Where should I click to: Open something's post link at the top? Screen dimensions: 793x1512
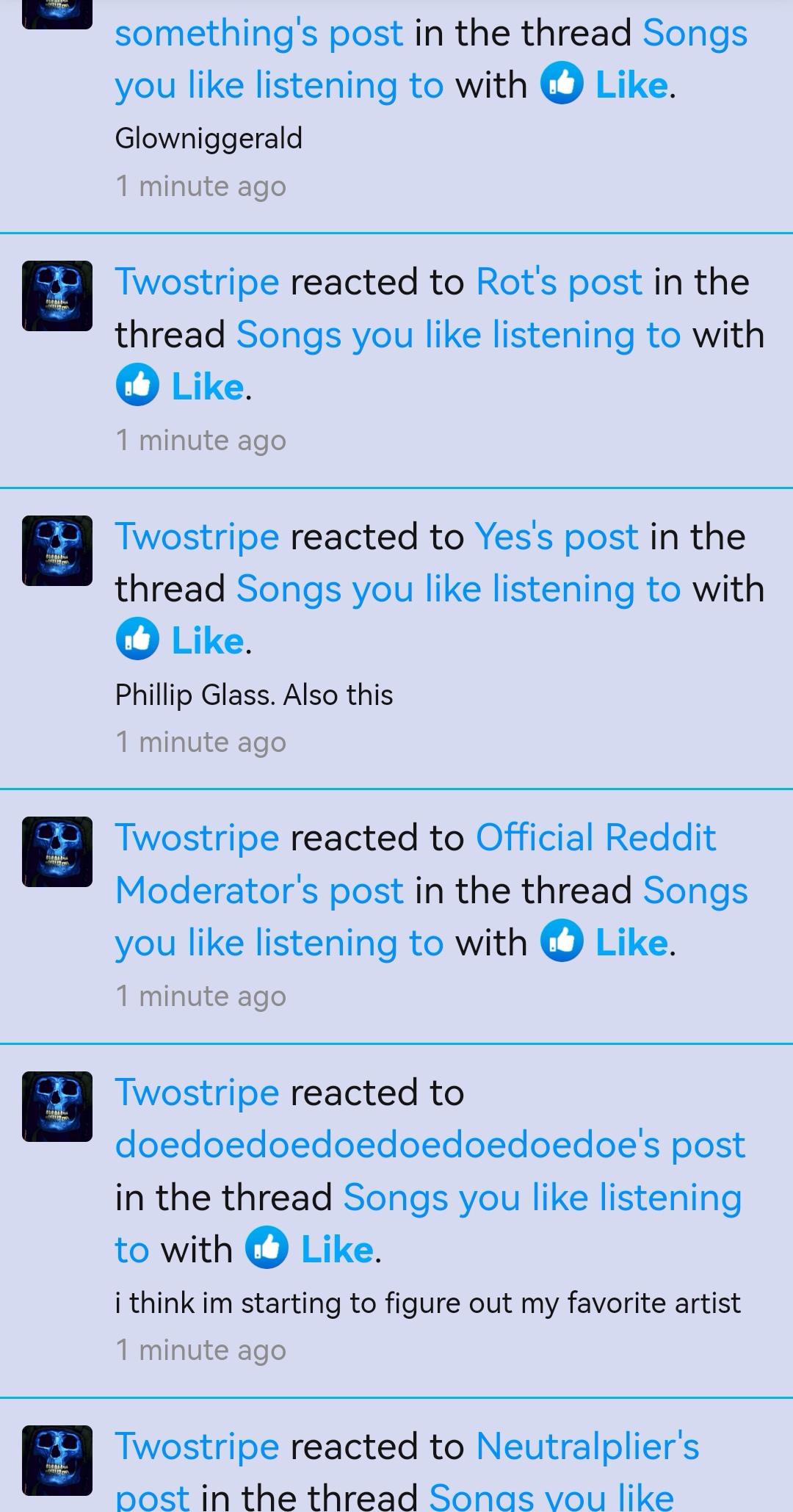[x=258, y=34]
